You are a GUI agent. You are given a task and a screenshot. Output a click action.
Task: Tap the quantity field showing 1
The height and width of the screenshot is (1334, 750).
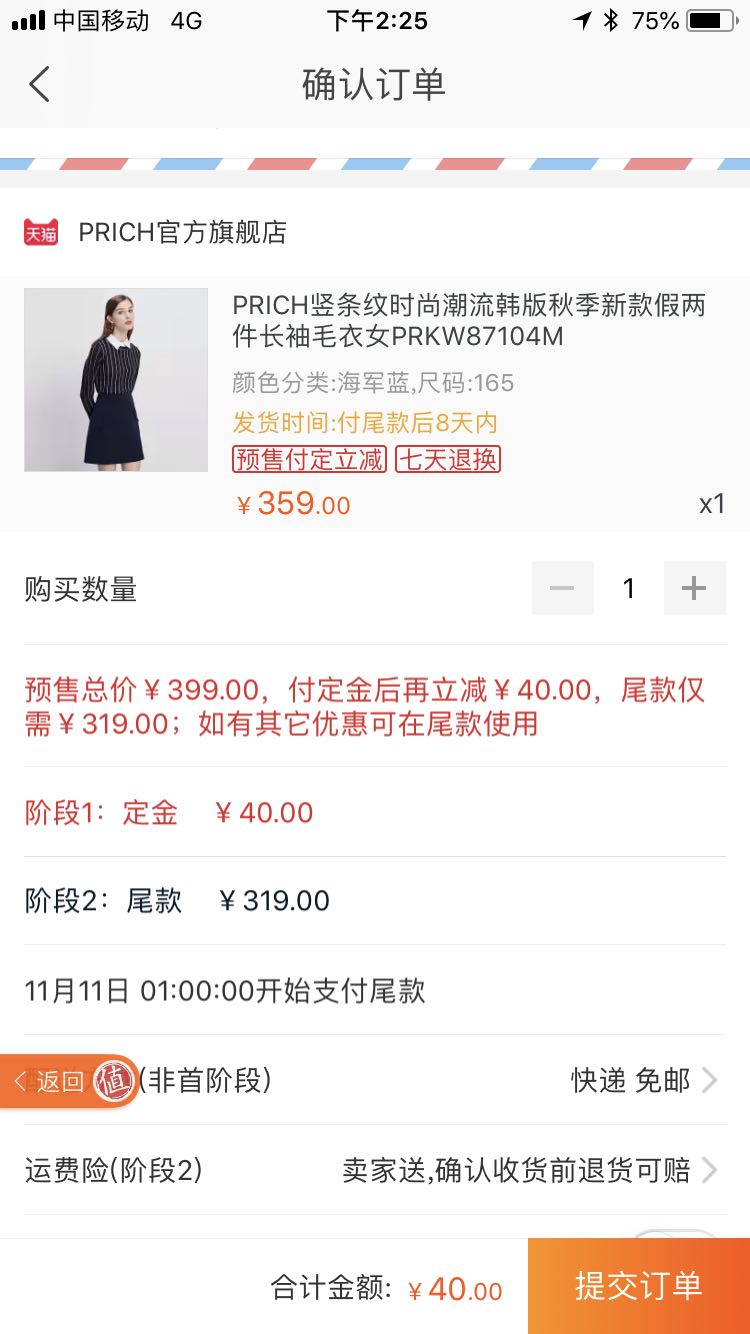point(628,588)
